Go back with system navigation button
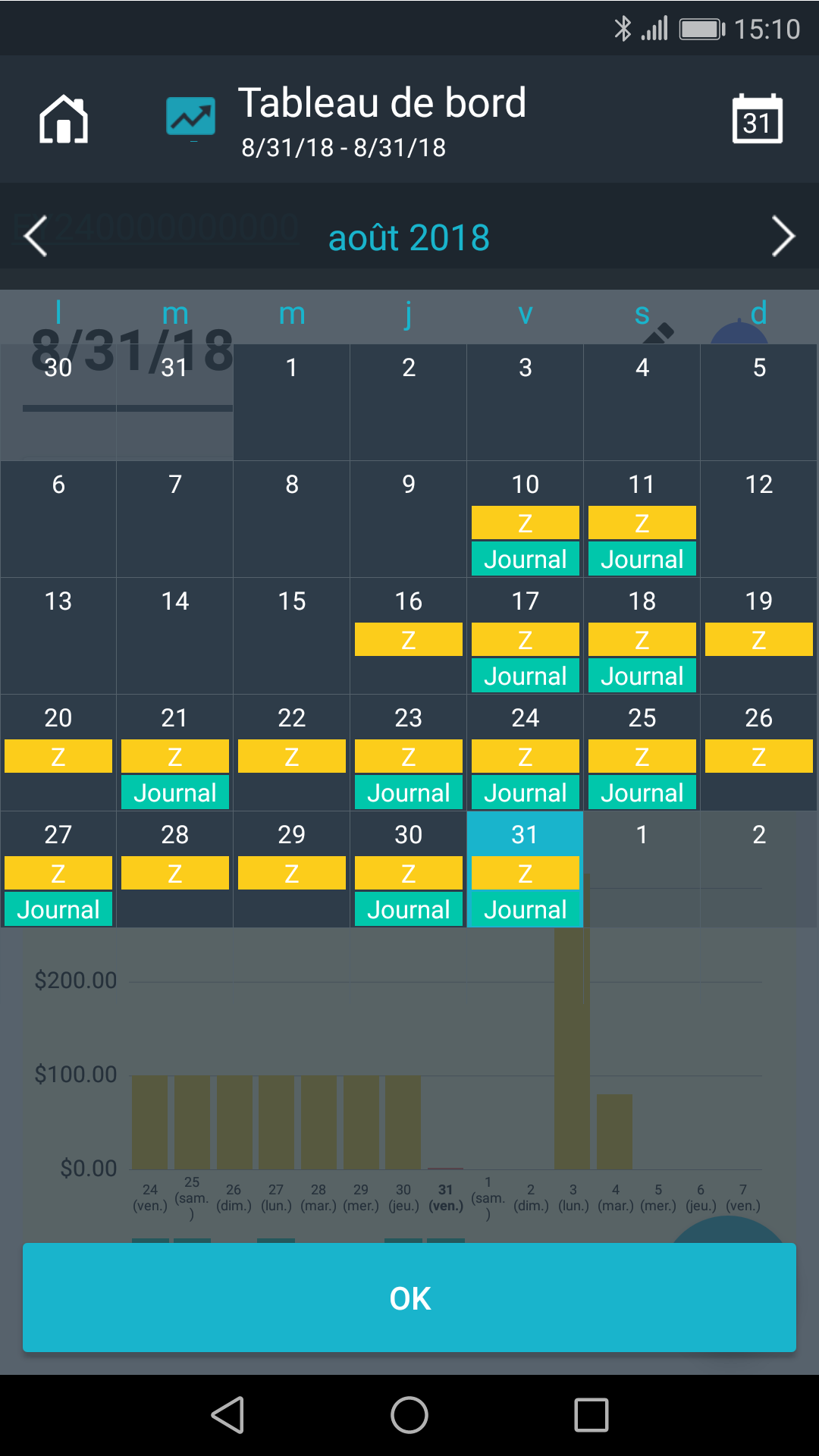This screenshot has height=1456, width=819. pyautogui.click(x=227, y=1415)
